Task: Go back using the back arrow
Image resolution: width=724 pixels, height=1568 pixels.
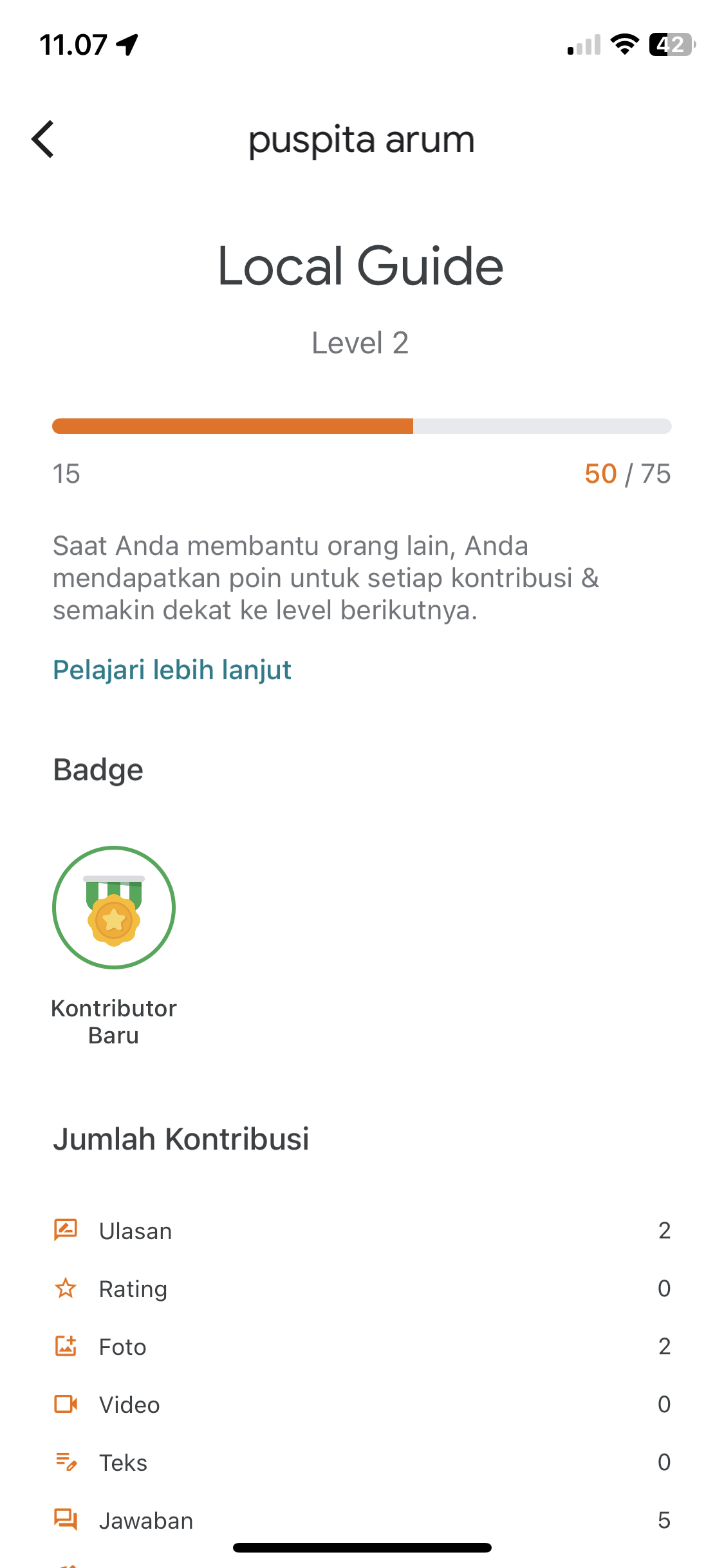Action: pos(43,139)
